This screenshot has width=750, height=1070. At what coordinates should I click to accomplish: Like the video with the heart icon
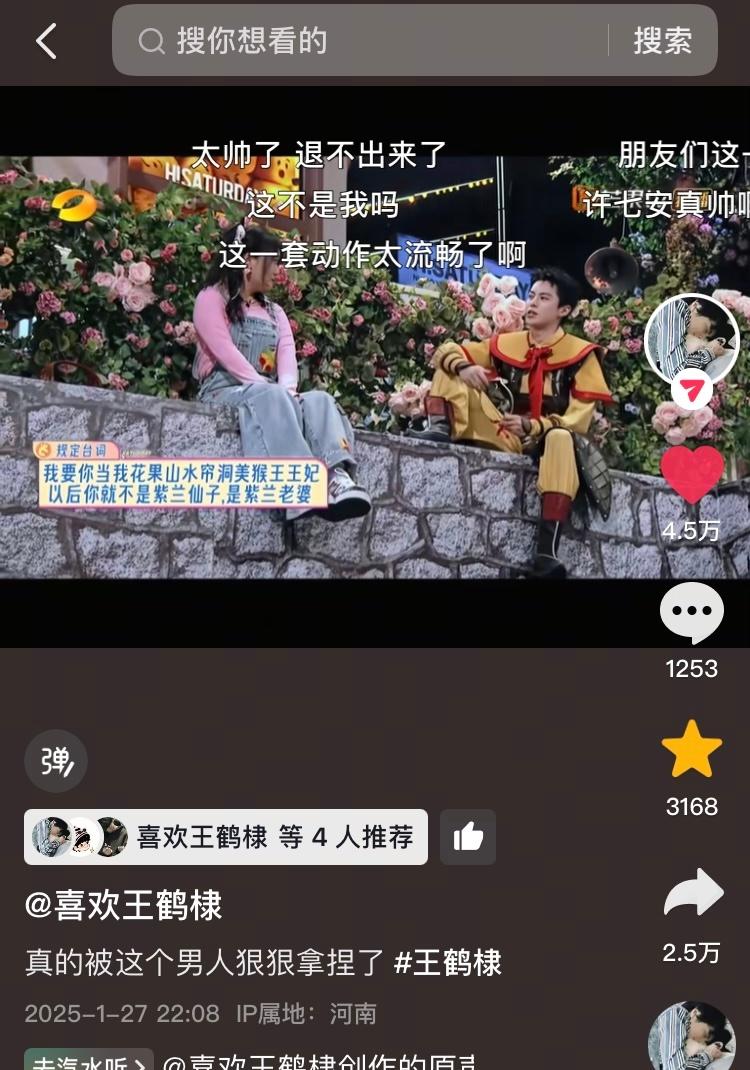click(692, 476)
